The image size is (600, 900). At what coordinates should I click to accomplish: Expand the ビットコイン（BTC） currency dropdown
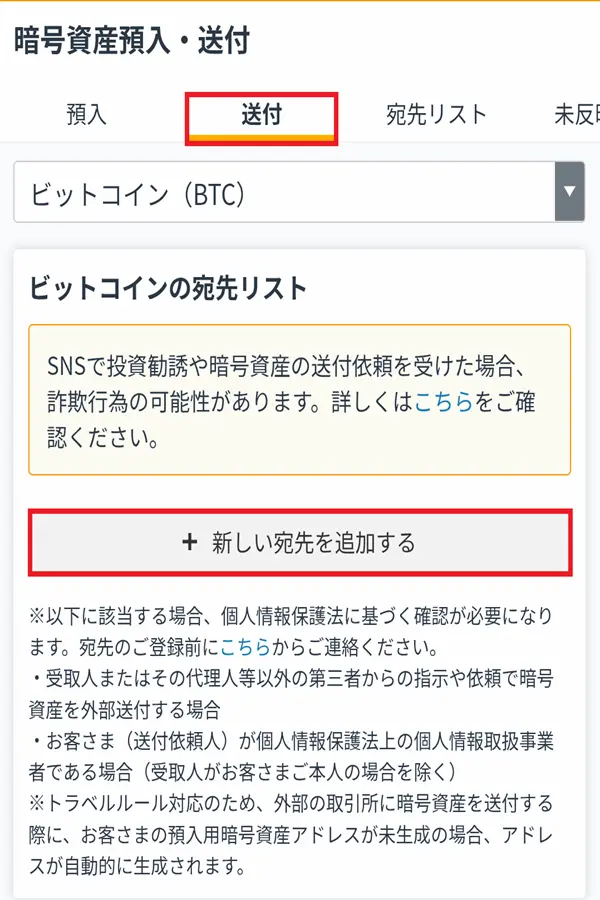[299, 192]
